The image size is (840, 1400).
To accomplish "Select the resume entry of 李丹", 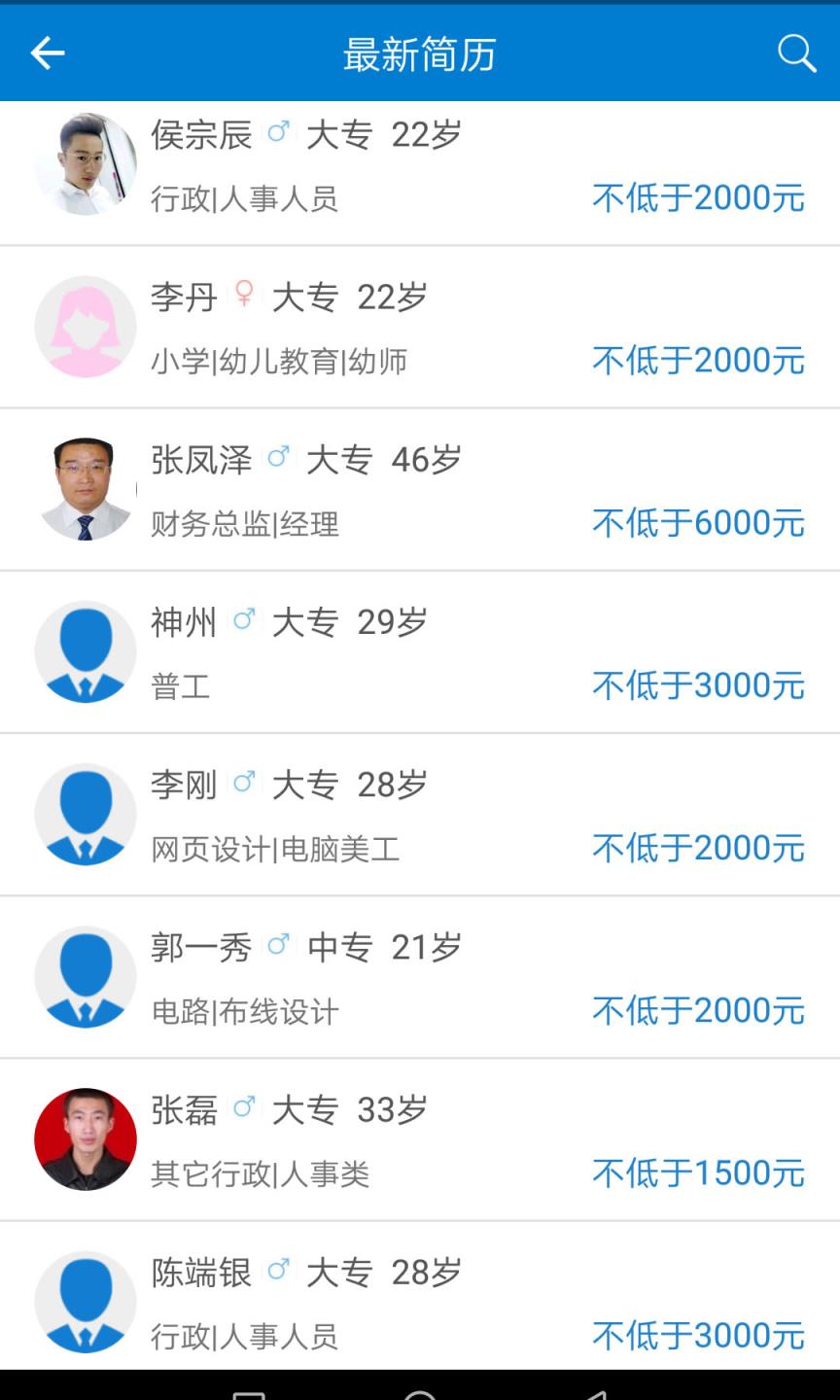I will click(x=420, y=327).
